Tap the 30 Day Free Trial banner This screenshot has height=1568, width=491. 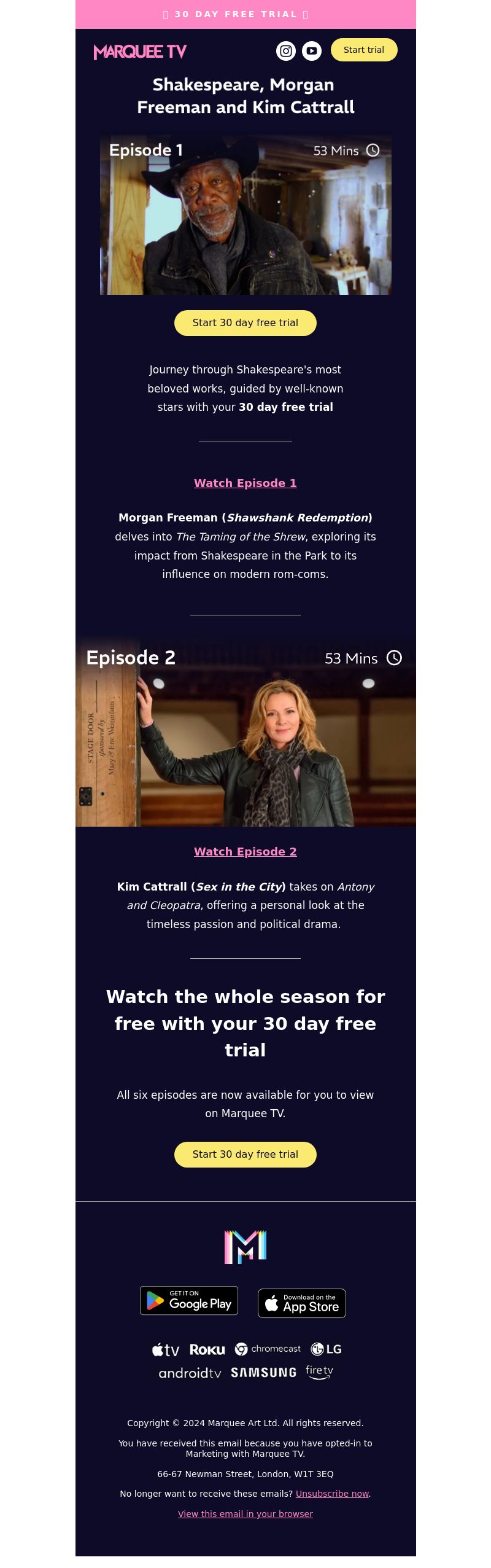pyautogui.click(x=245, y=14)
